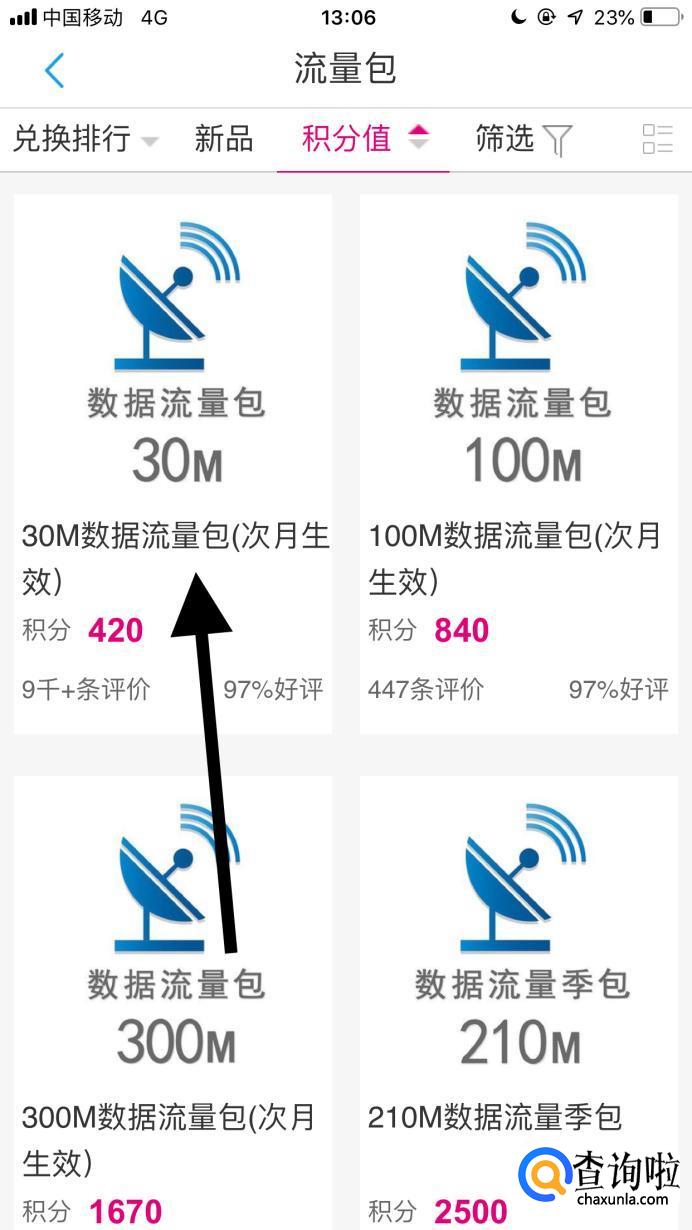
Task: Open the 兑换排行 sort dropdown
Action: [85, 139]
